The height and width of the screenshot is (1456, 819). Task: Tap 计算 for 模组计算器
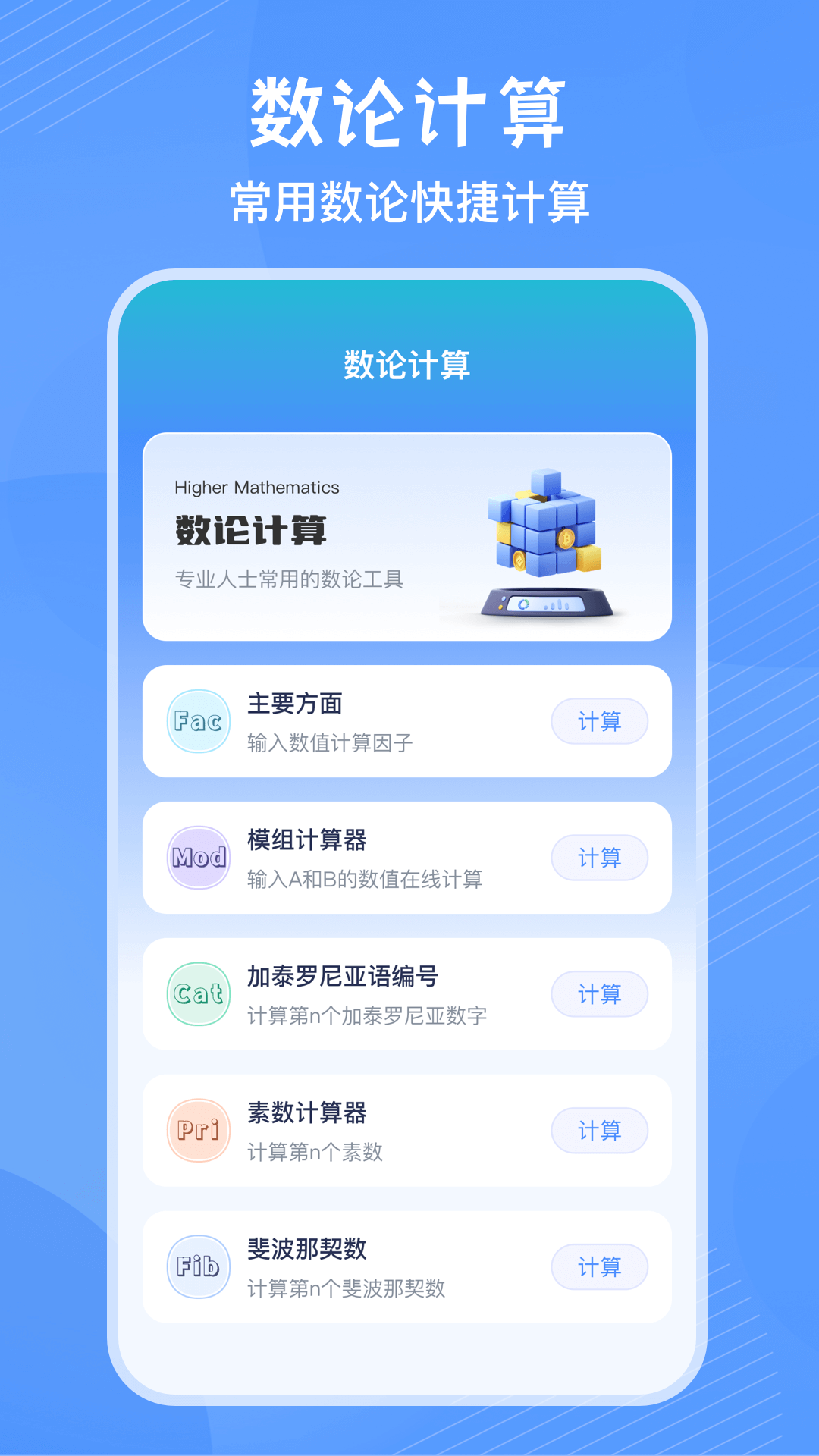tap(600, 858)
